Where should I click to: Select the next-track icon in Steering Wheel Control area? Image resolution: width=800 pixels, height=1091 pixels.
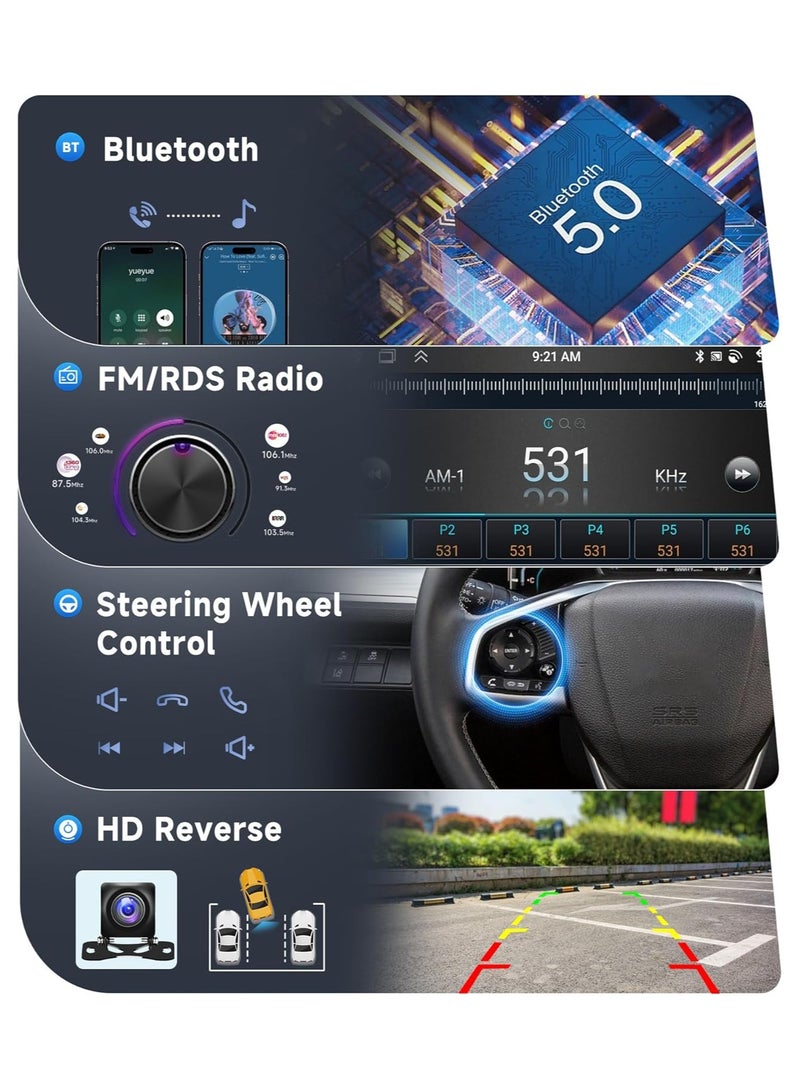point(173,747)
